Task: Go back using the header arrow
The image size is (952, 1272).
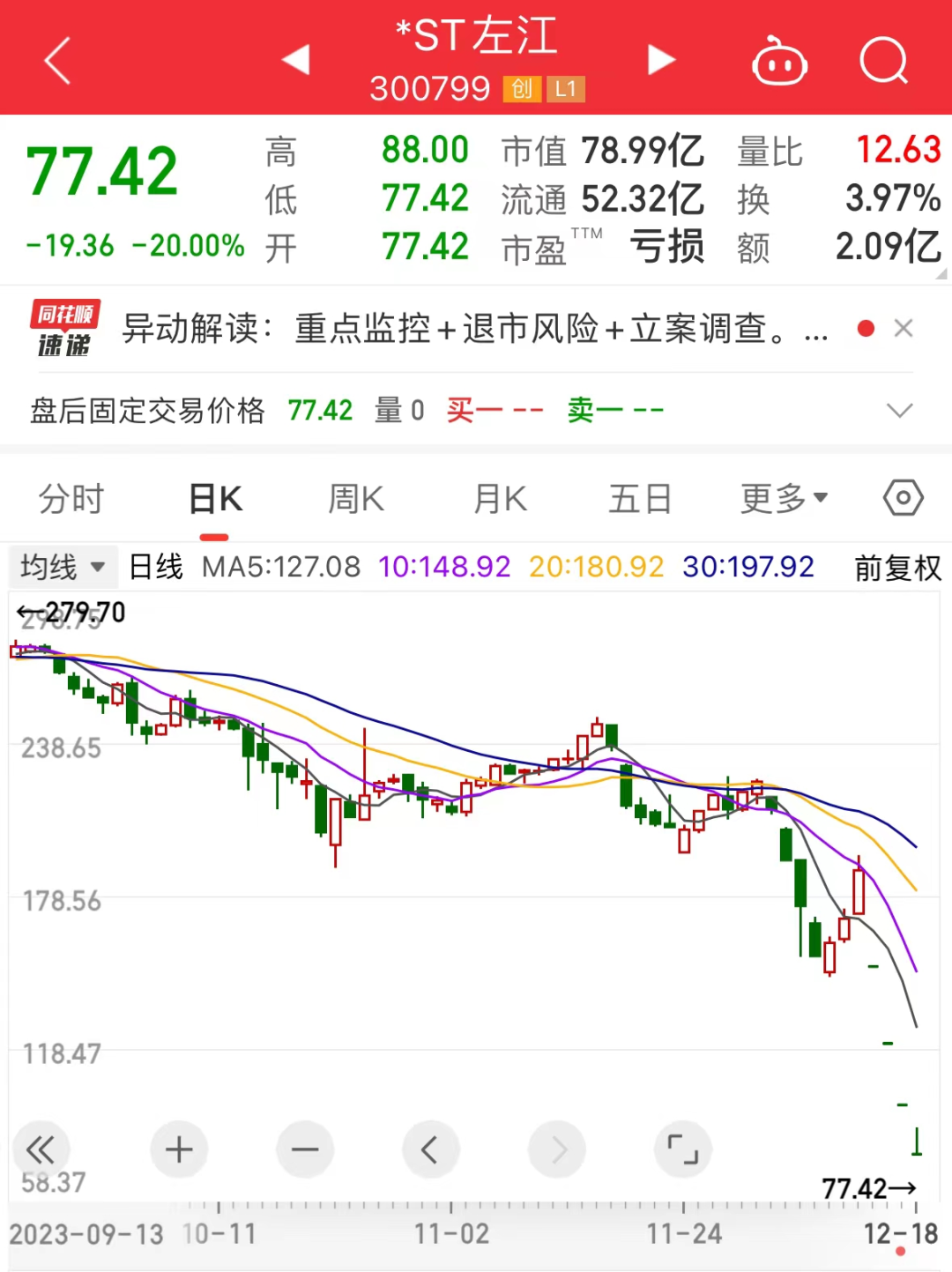Action: click(x=57, y=61)
